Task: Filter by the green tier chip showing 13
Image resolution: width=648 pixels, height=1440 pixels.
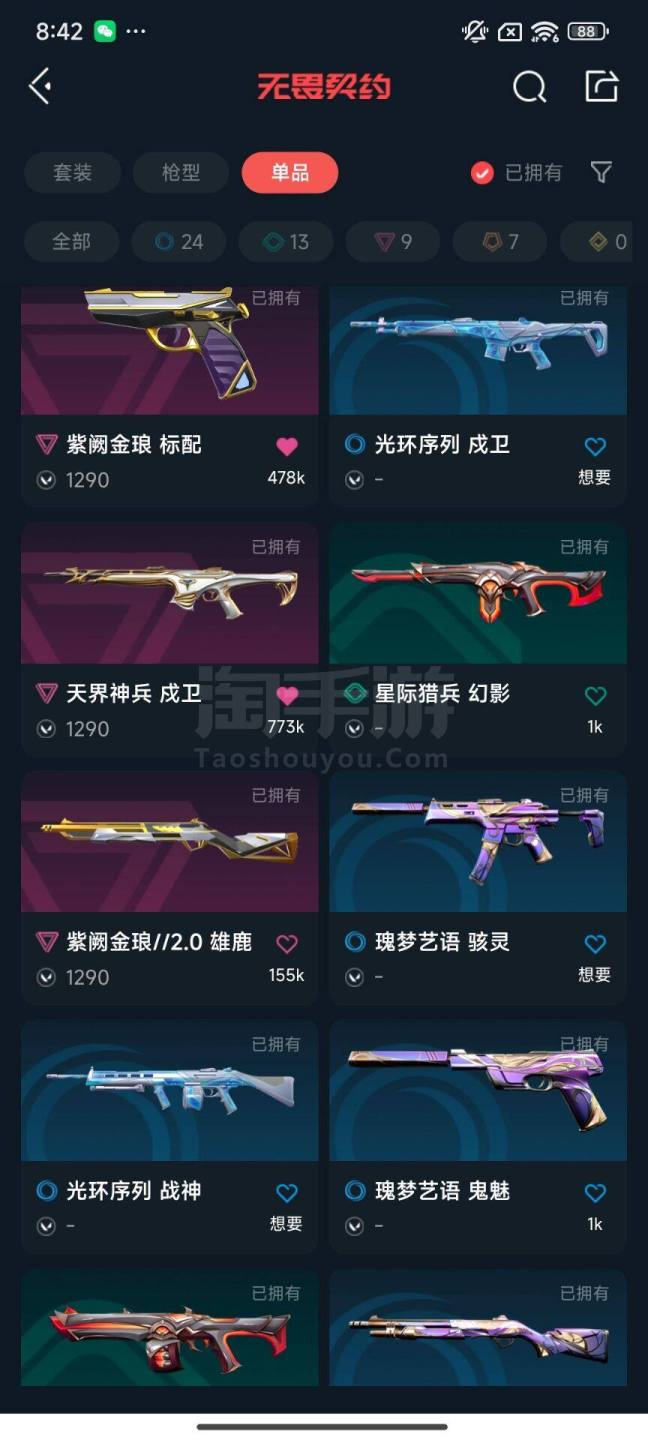Action: 286,242
